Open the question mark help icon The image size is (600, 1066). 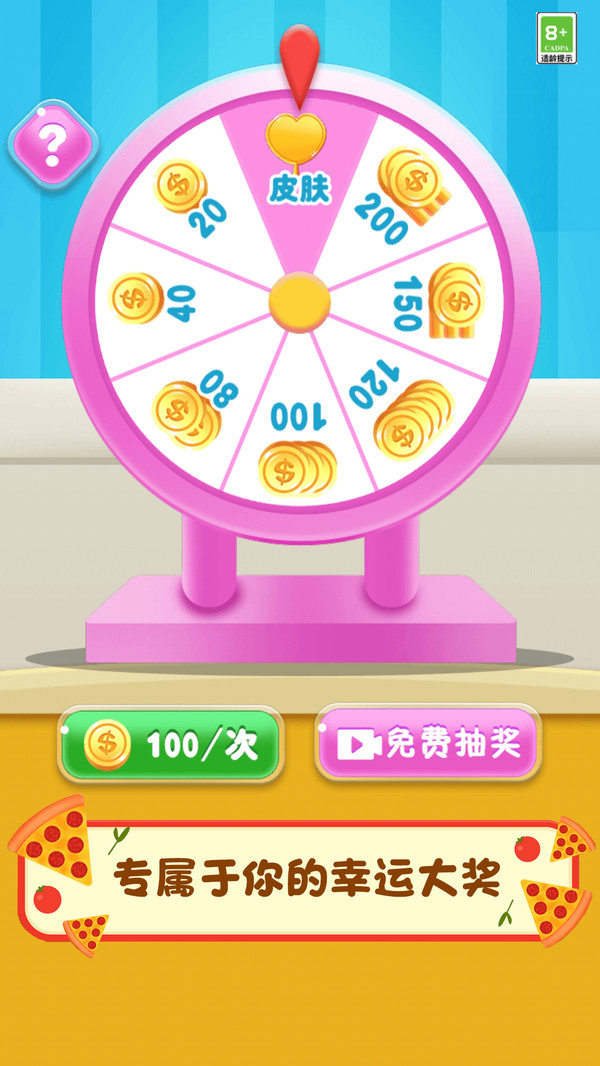(53, 145)
